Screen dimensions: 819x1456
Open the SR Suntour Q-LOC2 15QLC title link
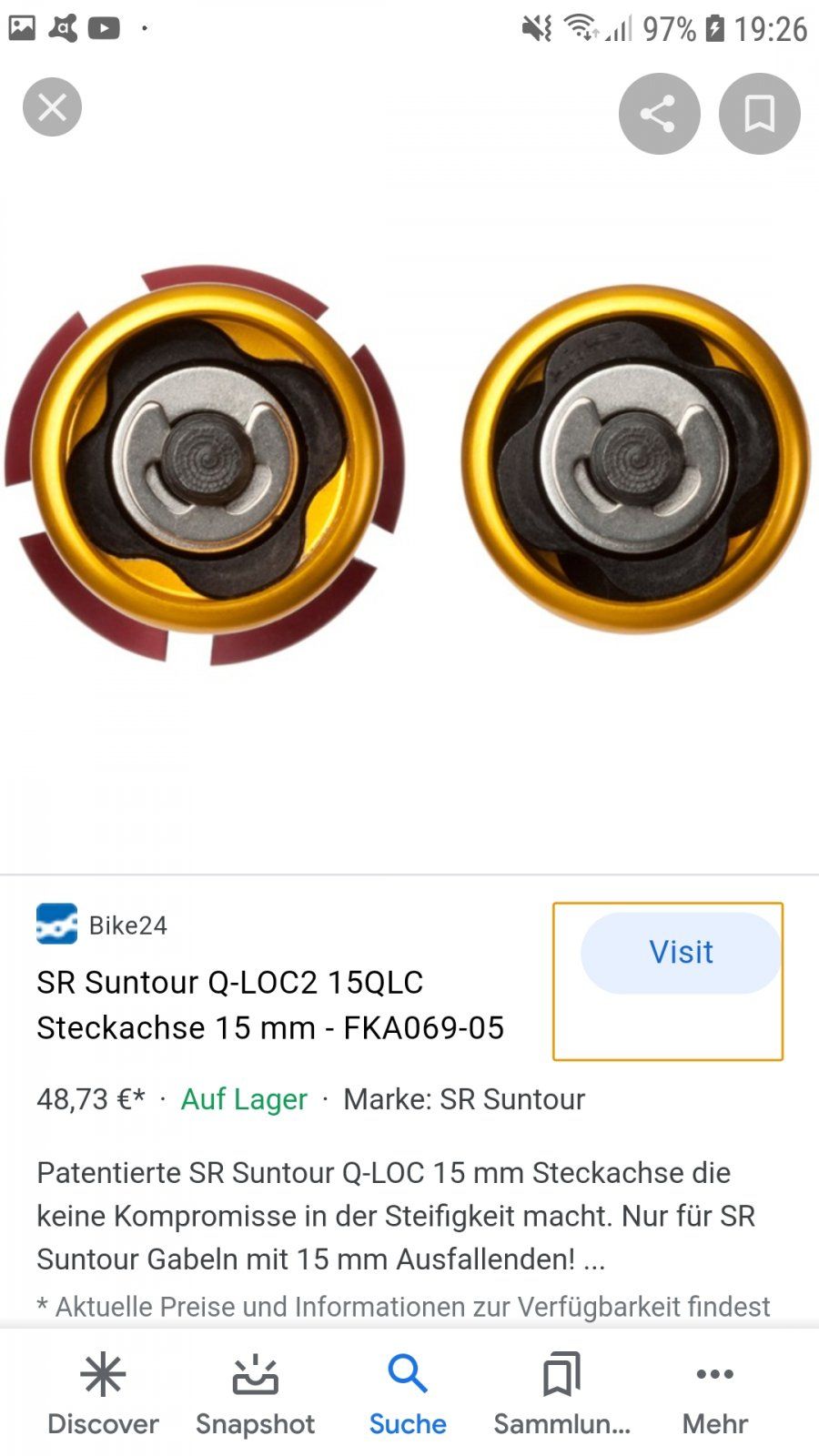[x=270, y=1005]
